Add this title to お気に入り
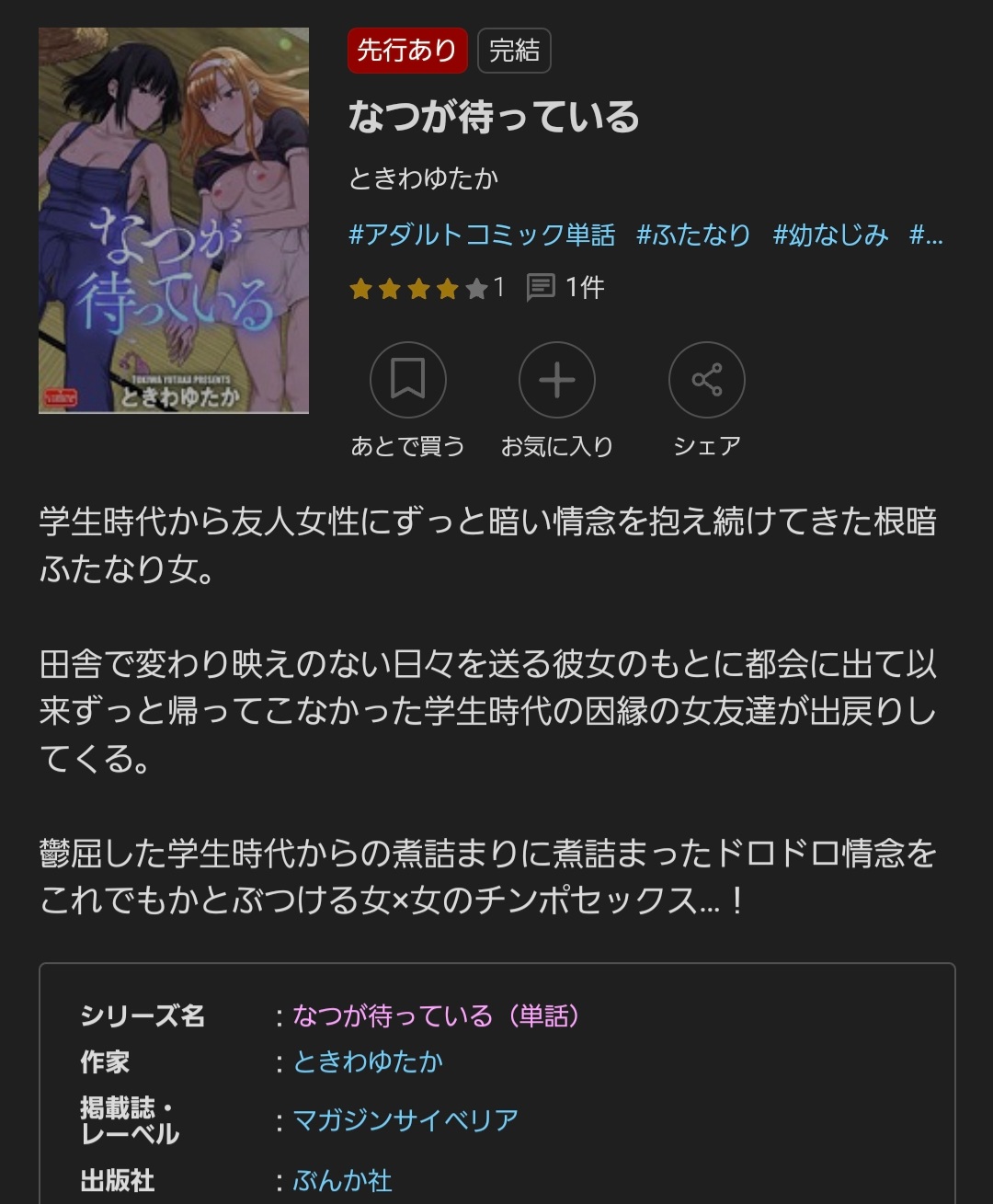This screenshot has width=993, height=1204. (x=557, y=380)
